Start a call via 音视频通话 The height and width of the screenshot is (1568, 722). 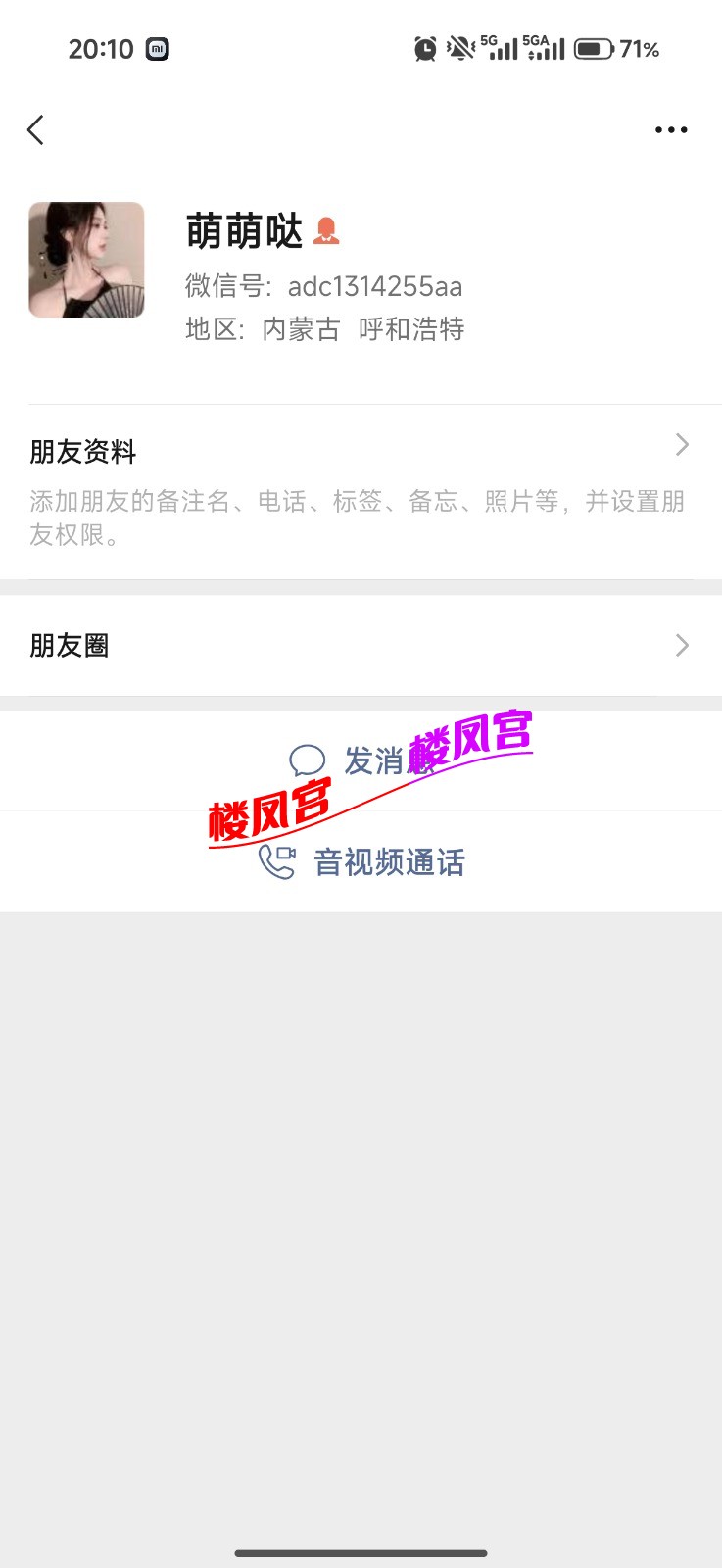pos(388,863)
